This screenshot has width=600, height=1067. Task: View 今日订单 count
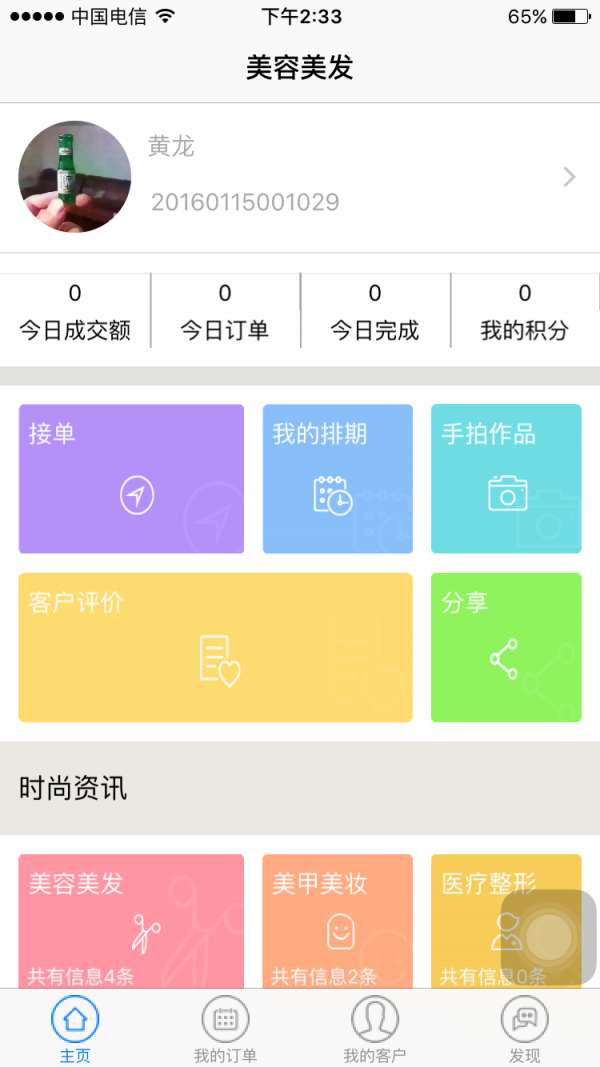point(225,312)
